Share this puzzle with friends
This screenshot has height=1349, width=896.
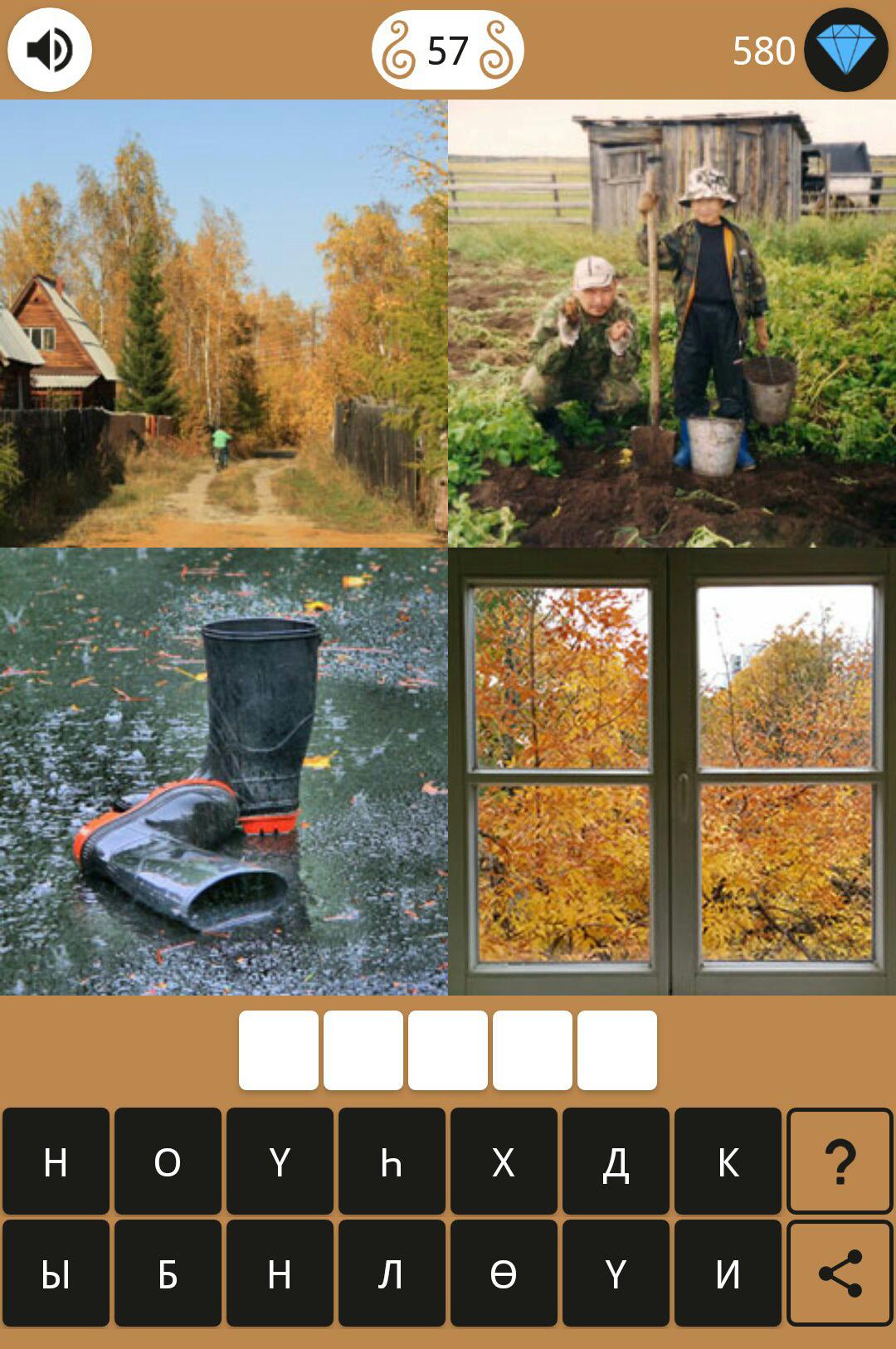[x=840, y=1273]
